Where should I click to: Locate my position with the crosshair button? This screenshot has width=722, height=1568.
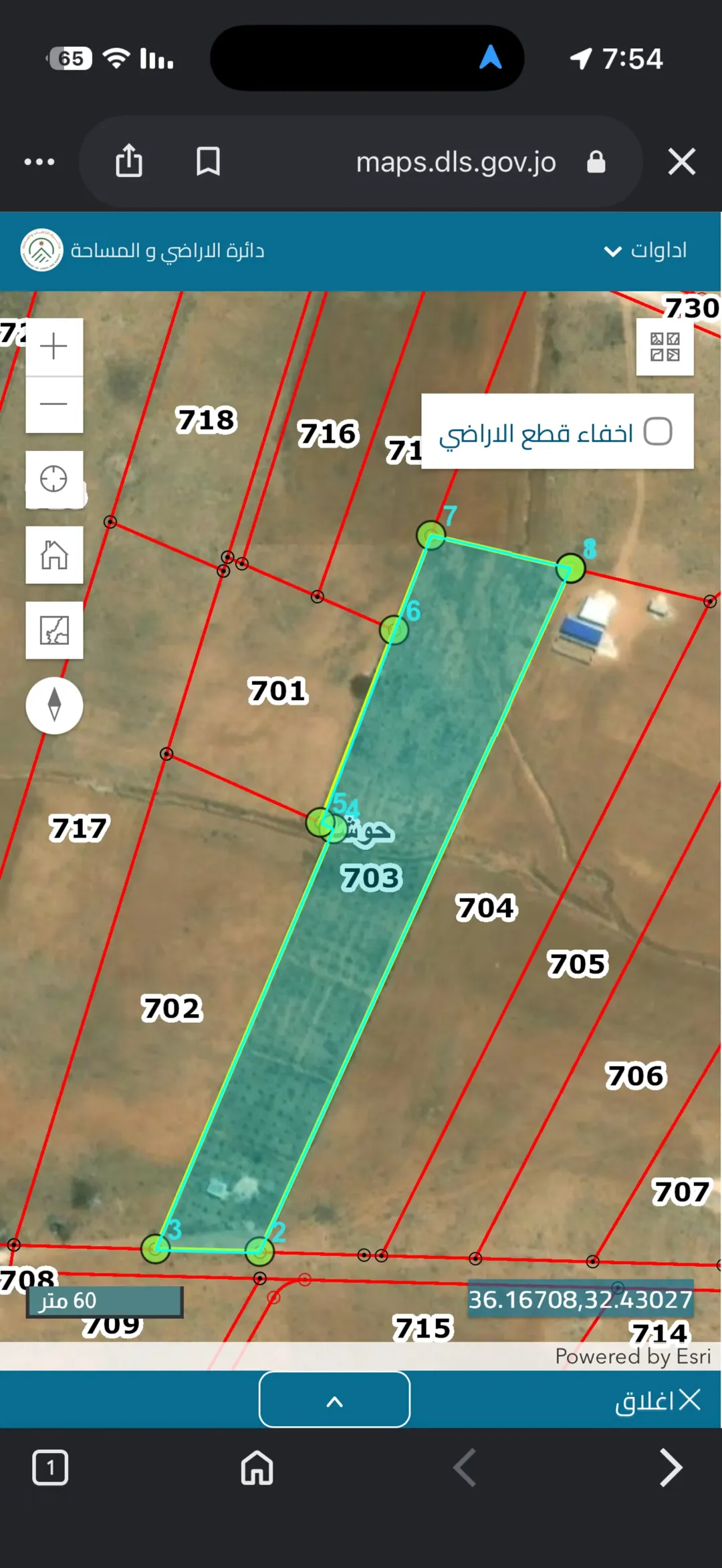pyautogui.click(x=54, y=480)
